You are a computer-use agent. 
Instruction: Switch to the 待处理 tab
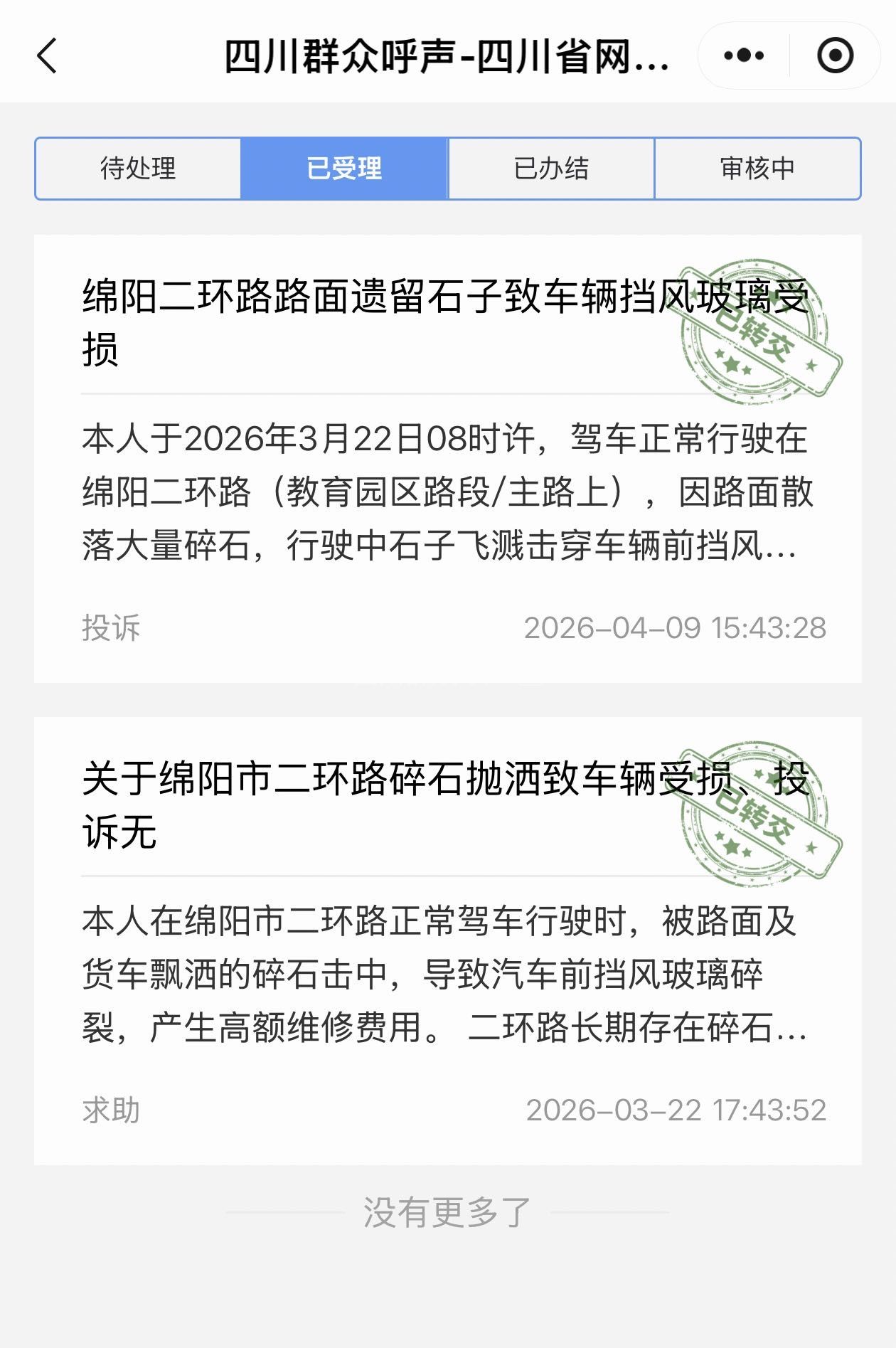(138, 169)
